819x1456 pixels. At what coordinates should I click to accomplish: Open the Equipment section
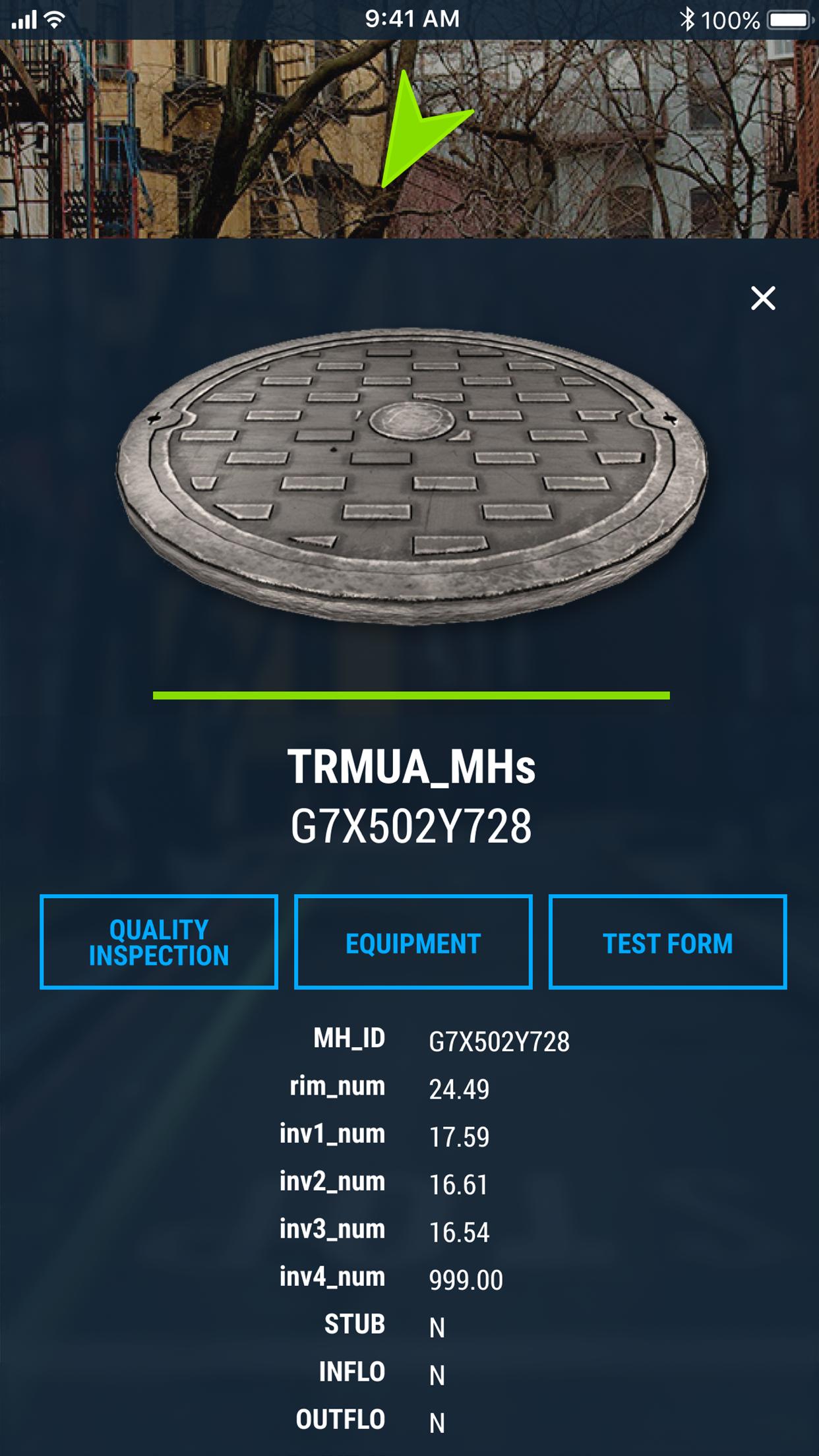tap(413, 942)
